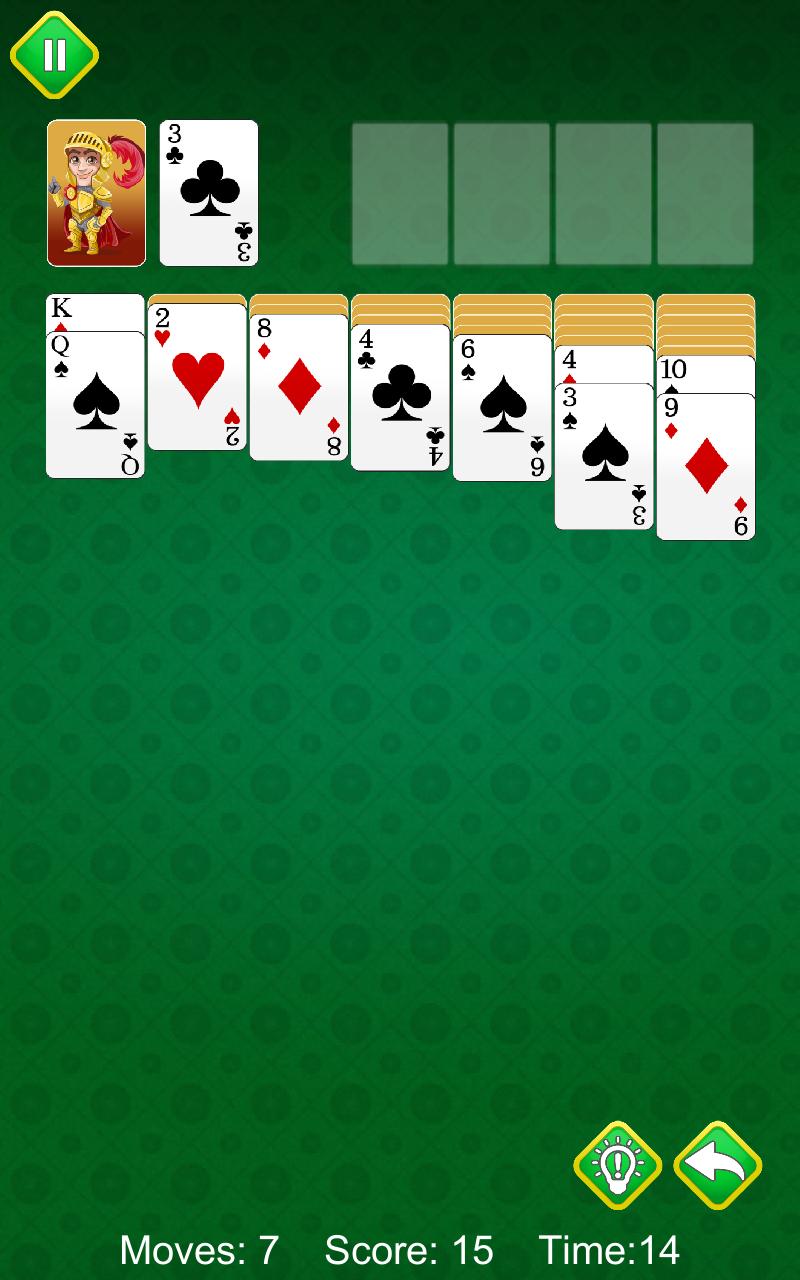Tap the rightmost empty foundation slot
800x1280 pixels.
[x=705, y=192]
